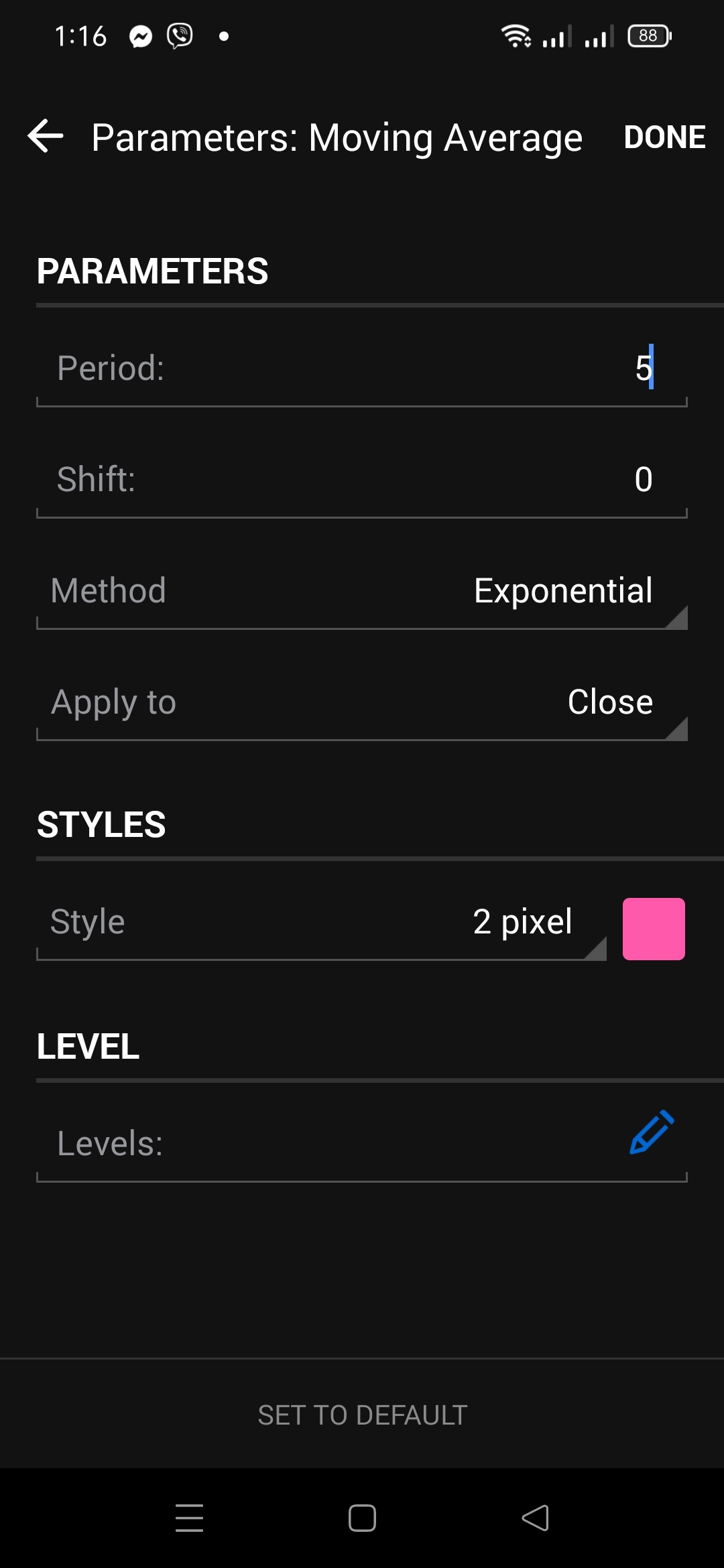Viewport: 724px width, 1568px height.
Task: Tap DONE to save parameters
Action: click(664, 137)
